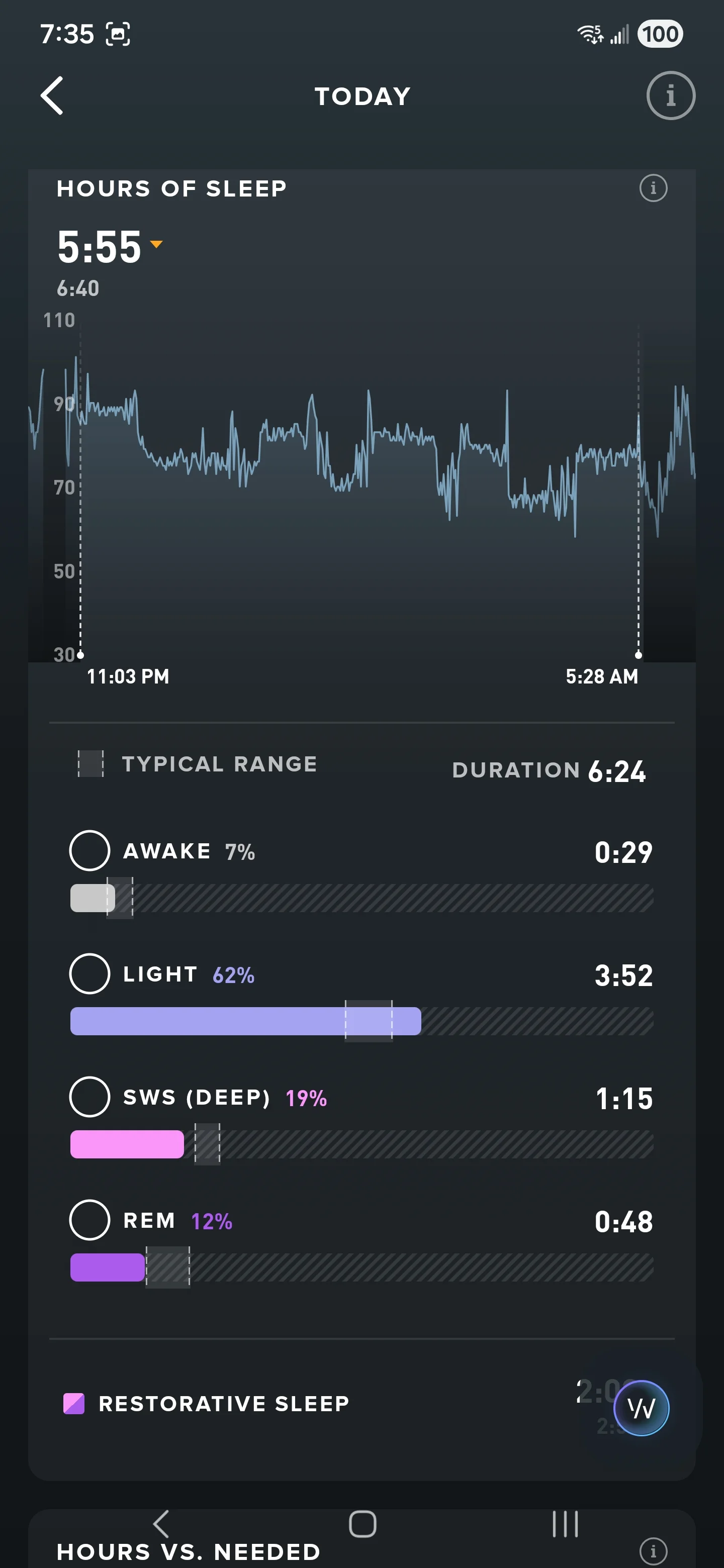Open the info icon in the top bar

point(670,95)
